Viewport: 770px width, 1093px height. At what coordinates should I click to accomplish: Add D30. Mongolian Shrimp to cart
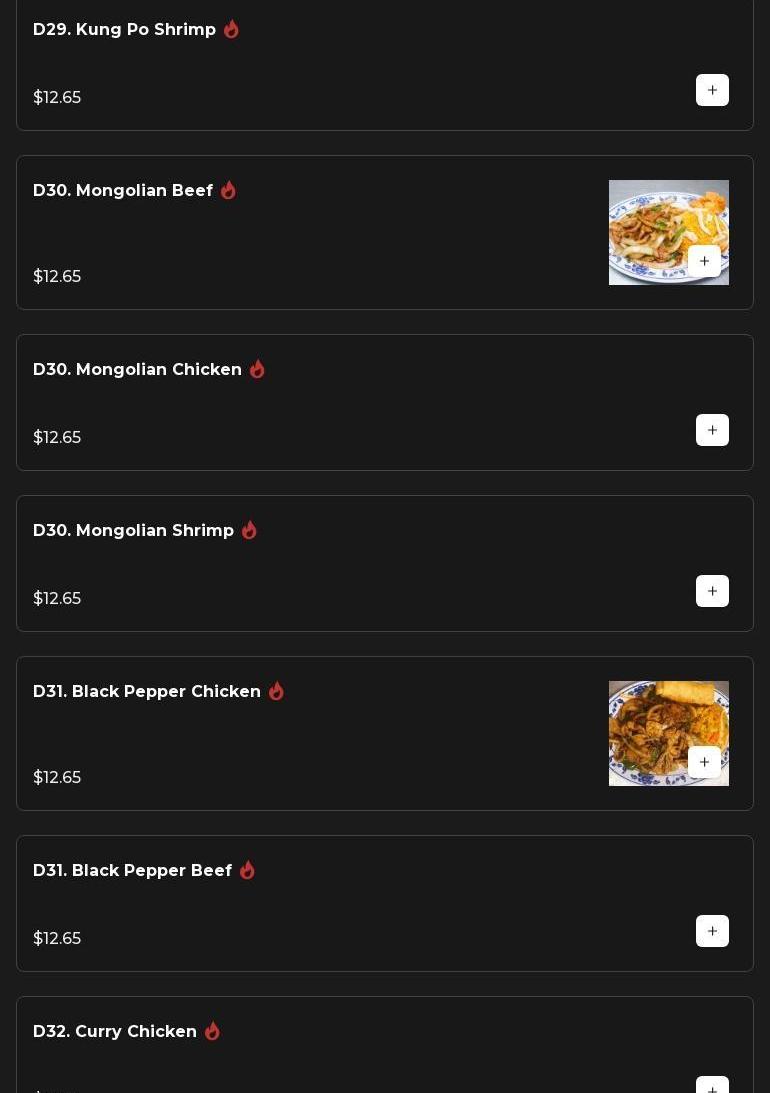[x=712, y=591]
